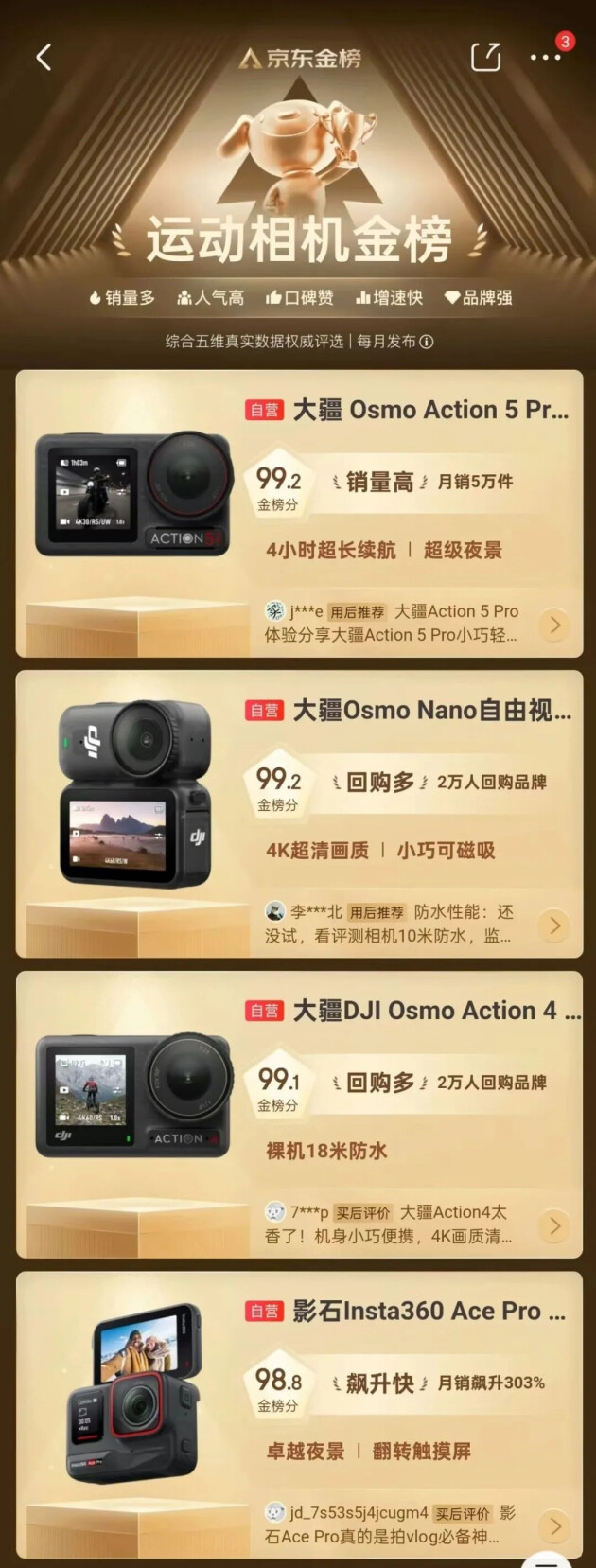The width and height of the screenshot is (596, 1568).
Task: Expand jd_7s53s5j4jcugm4's Ace Pro review arrow
Action: [554, 1525]
